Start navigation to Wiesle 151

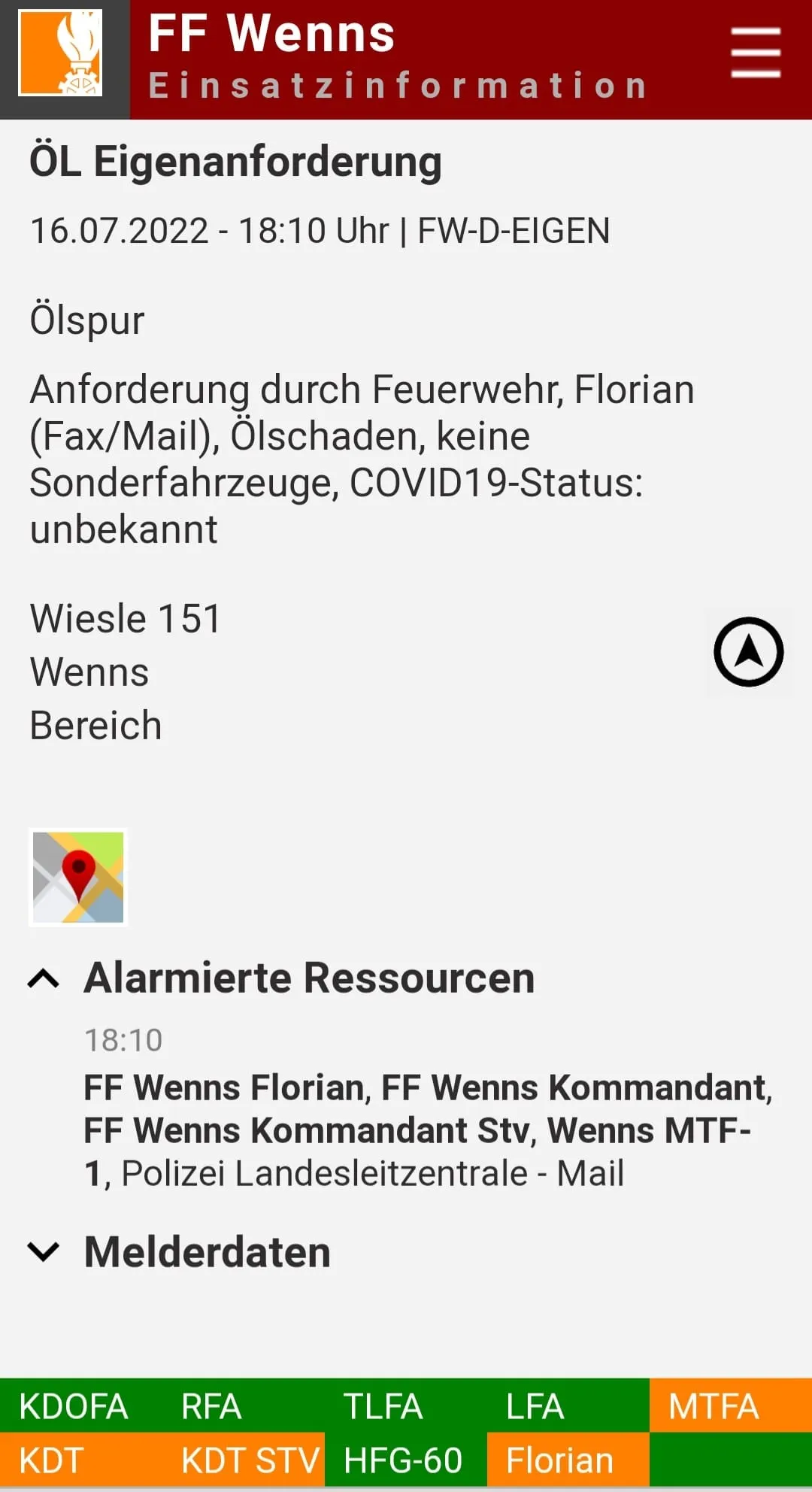click(x=748, y=652)
